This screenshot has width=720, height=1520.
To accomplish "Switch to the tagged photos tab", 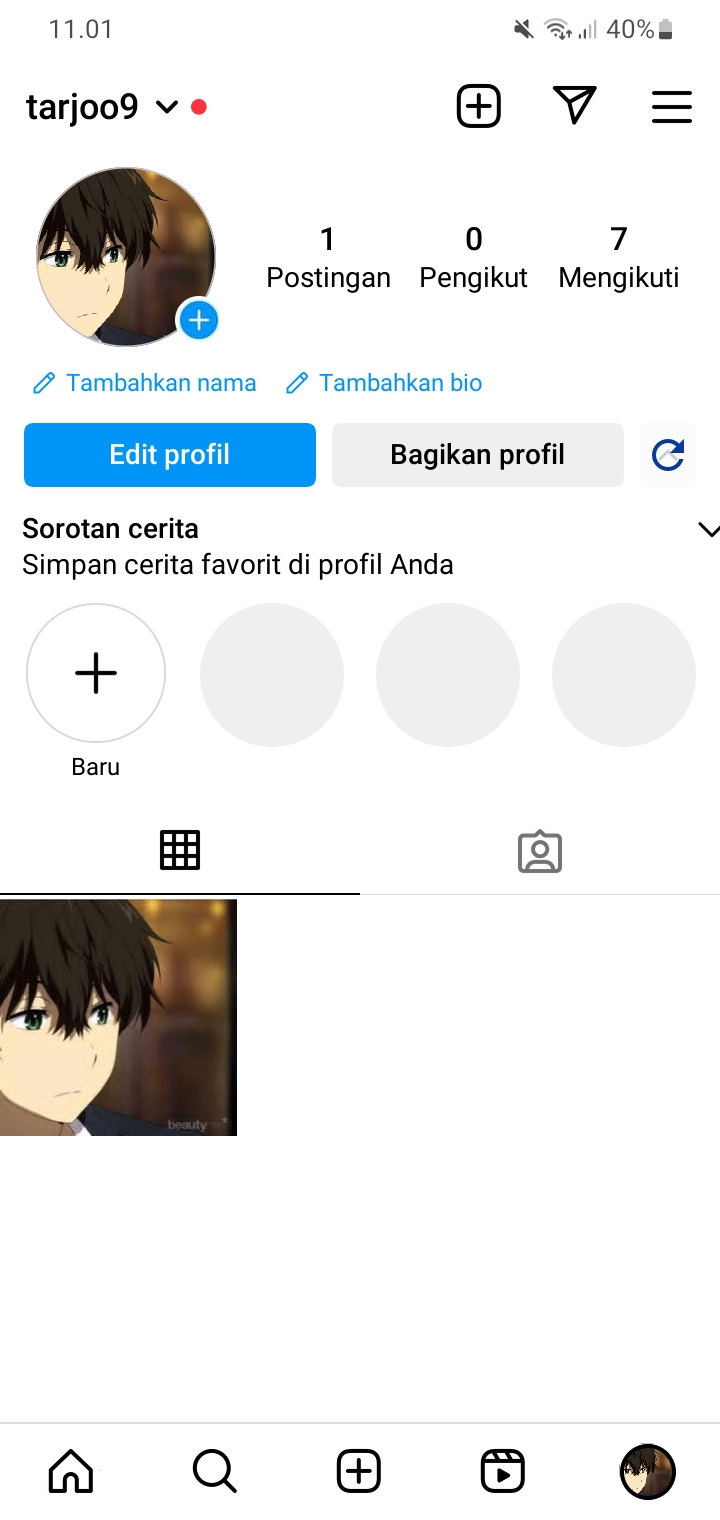I will pos(540,852).
